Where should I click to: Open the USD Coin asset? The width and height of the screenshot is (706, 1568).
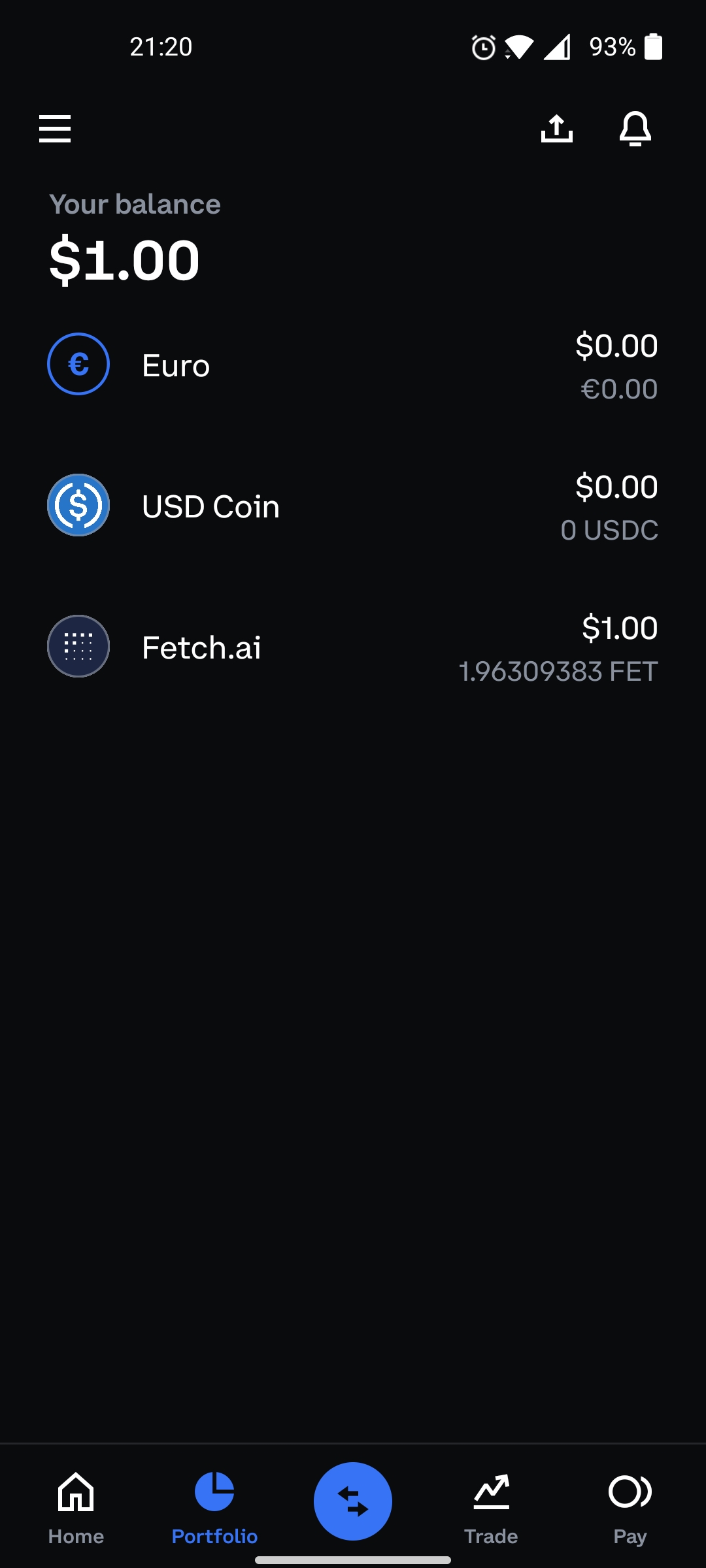click(353, 506)
